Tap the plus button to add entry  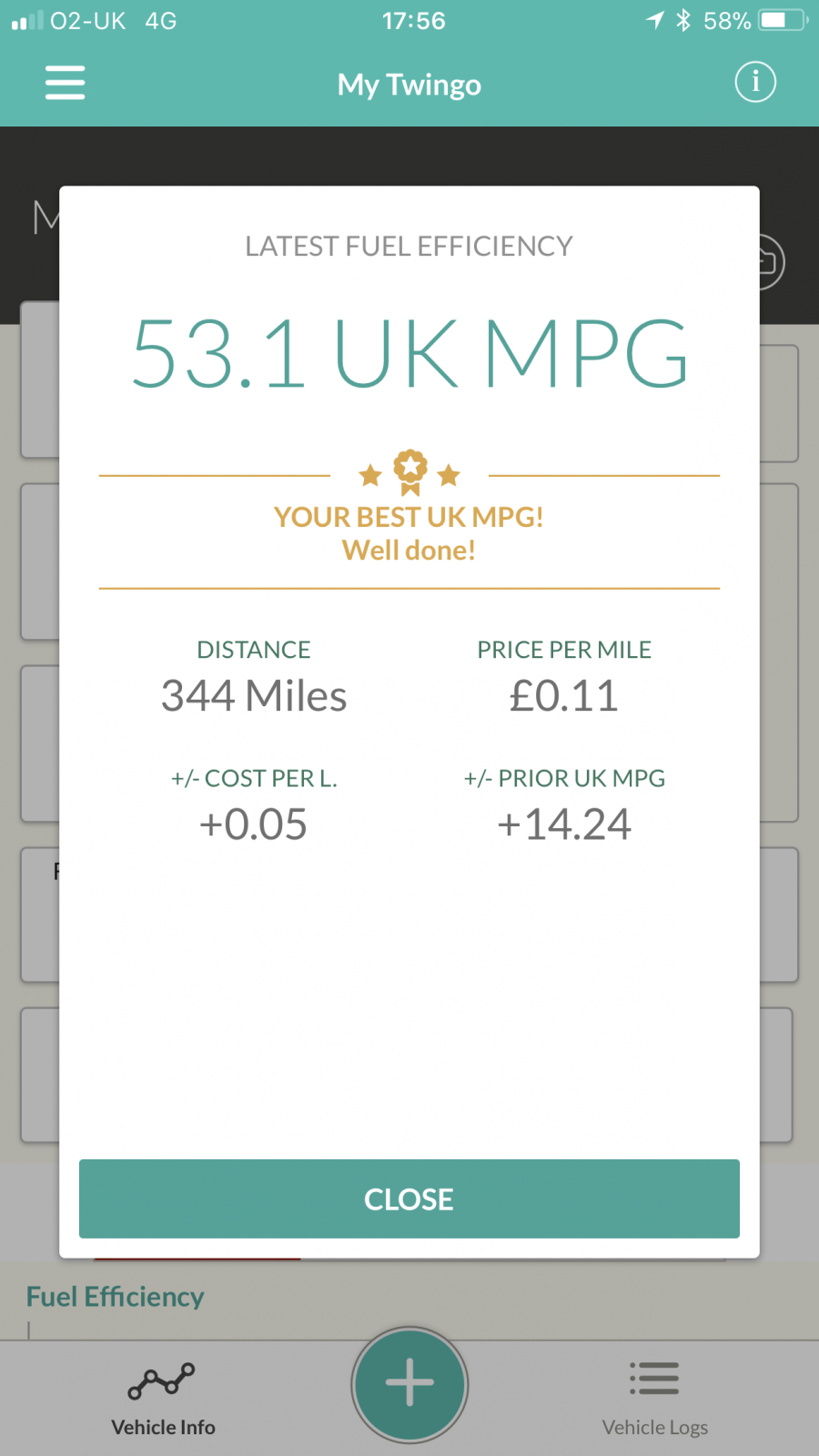(409, 1383)
